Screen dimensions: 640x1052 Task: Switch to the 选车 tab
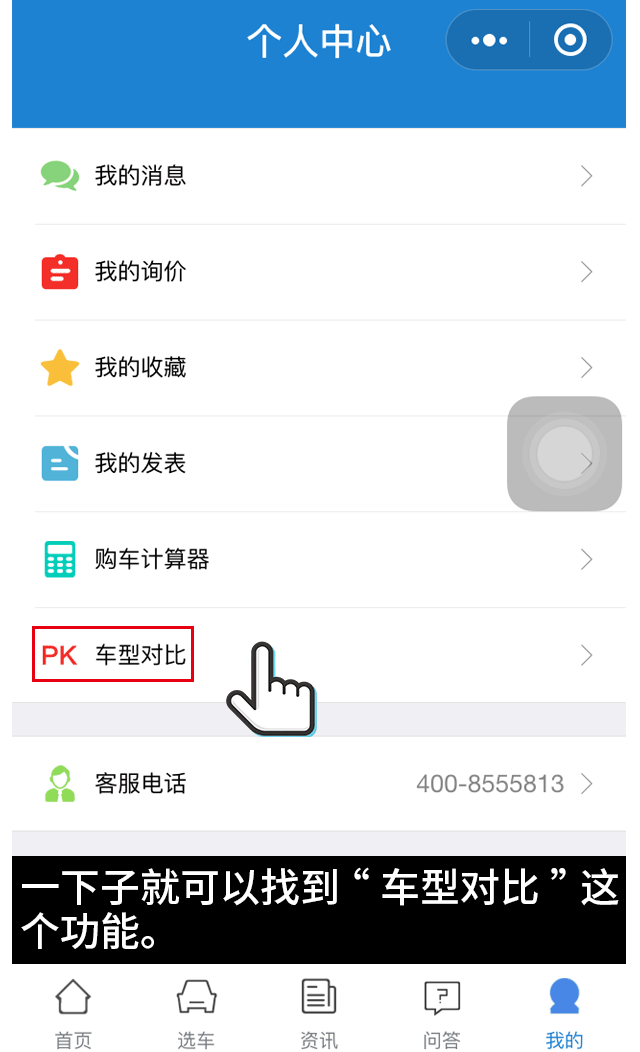196,1013
